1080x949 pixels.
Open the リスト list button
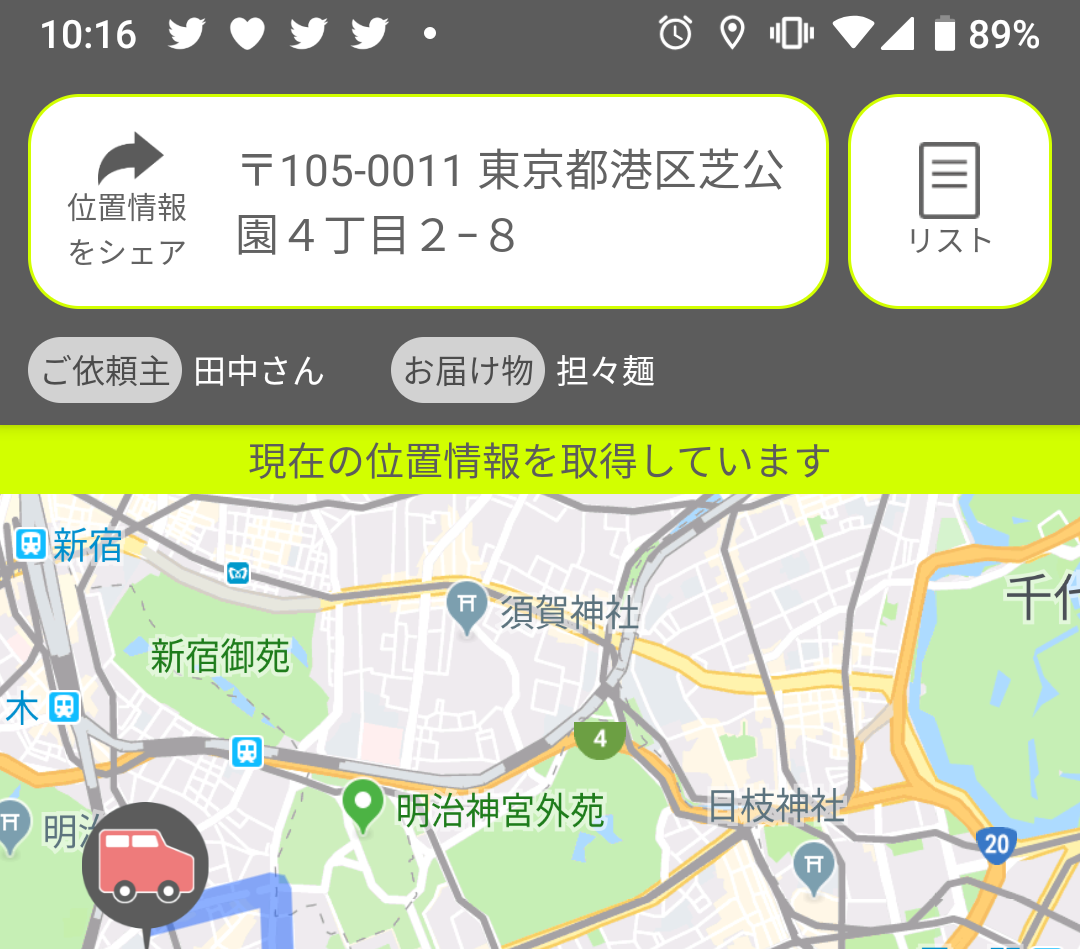pyautogui.click(x=950, y=201)
